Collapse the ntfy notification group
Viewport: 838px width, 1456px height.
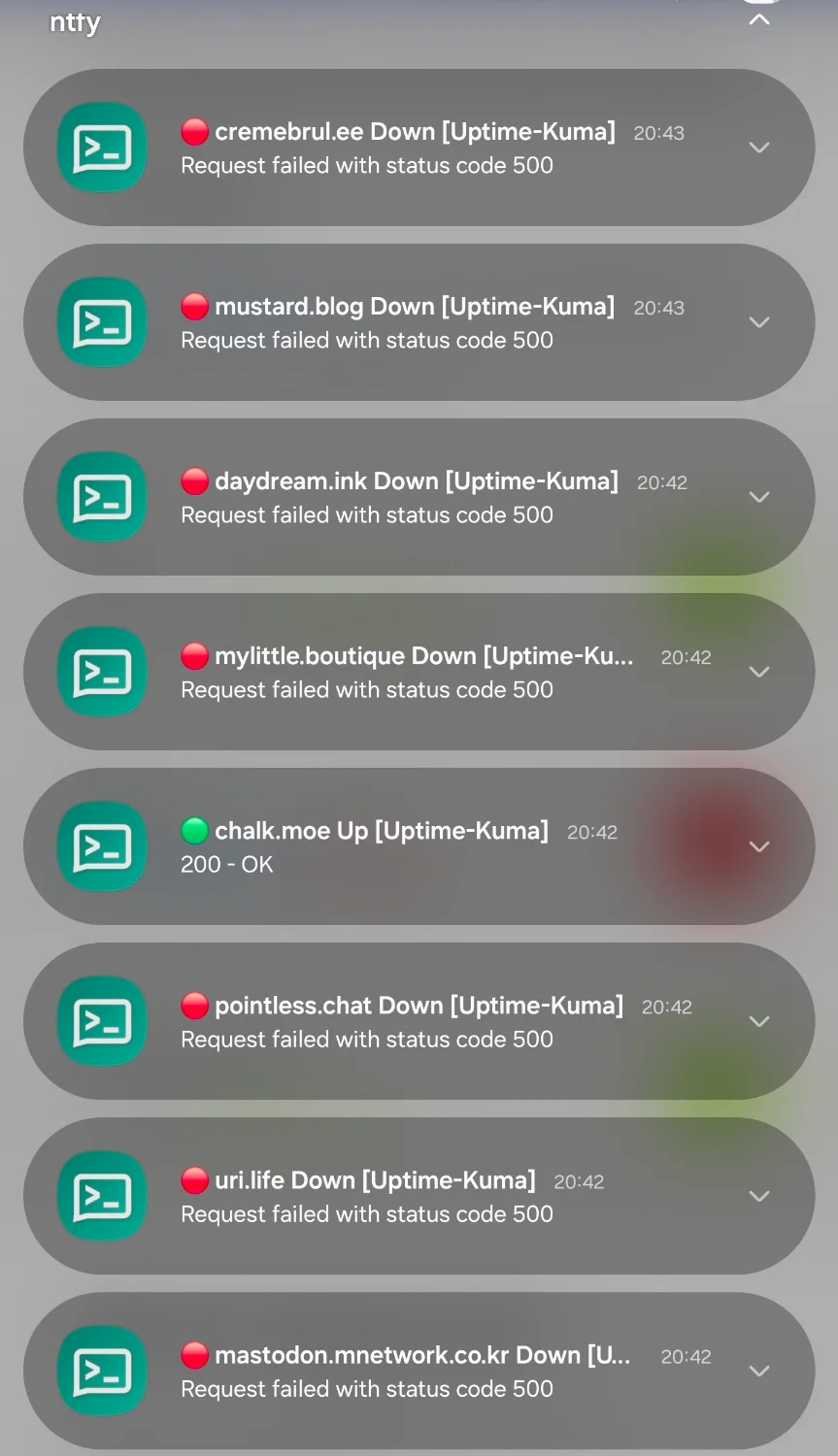(x=758, y=19)
